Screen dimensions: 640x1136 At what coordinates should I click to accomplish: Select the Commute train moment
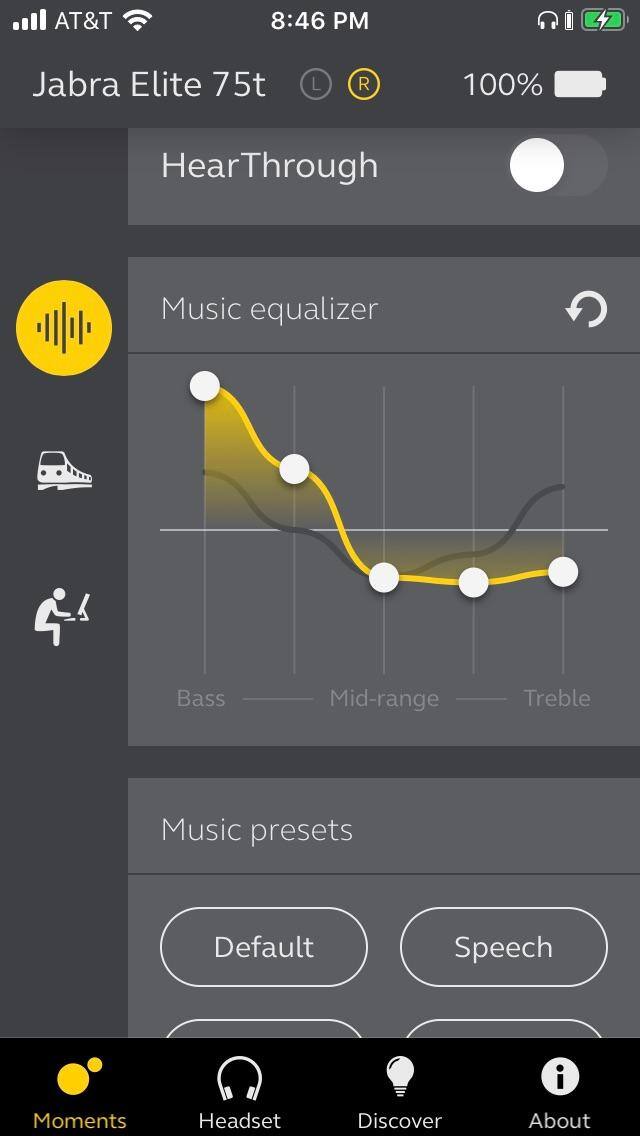tap(64, 469)
